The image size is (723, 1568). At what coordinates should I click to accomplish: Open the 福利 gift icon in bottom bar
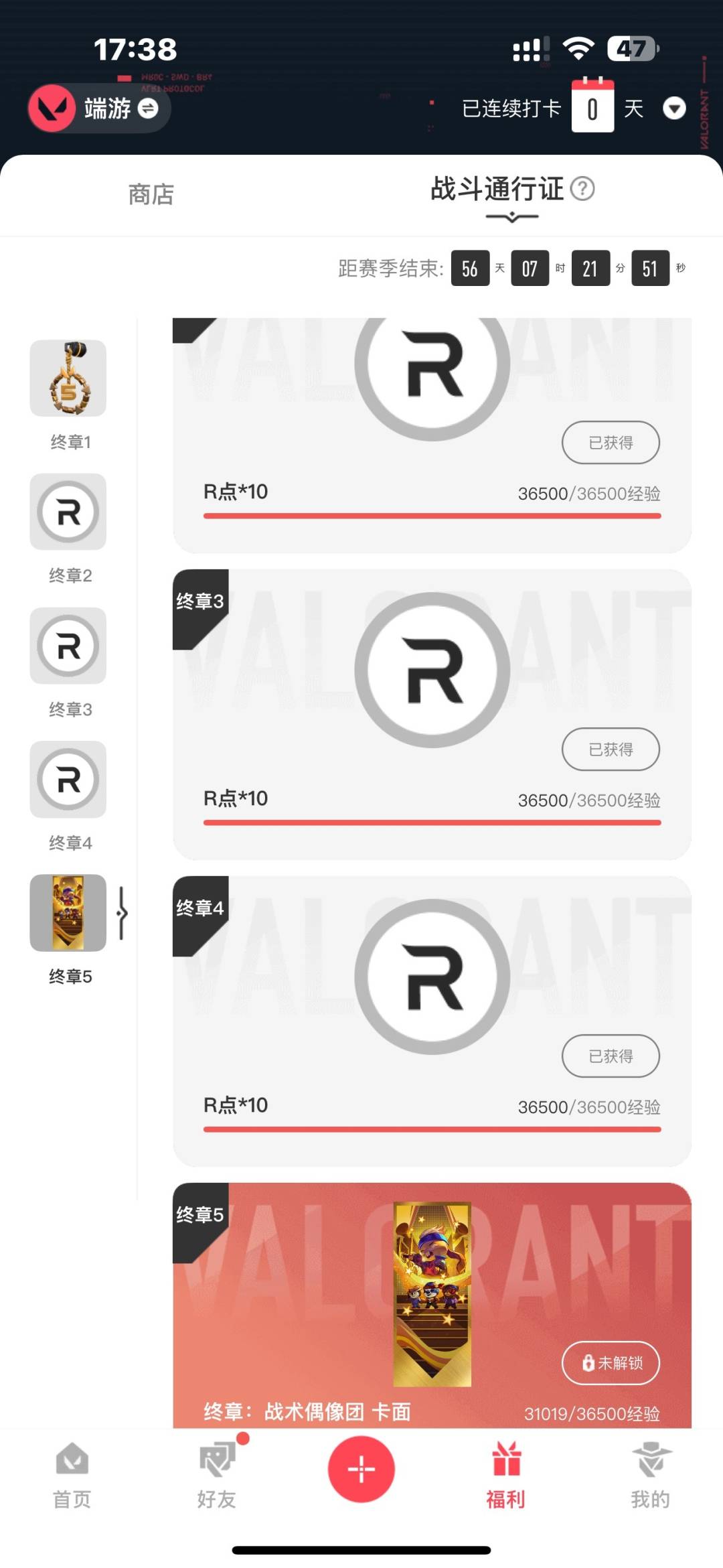[x=505, y=1470]
